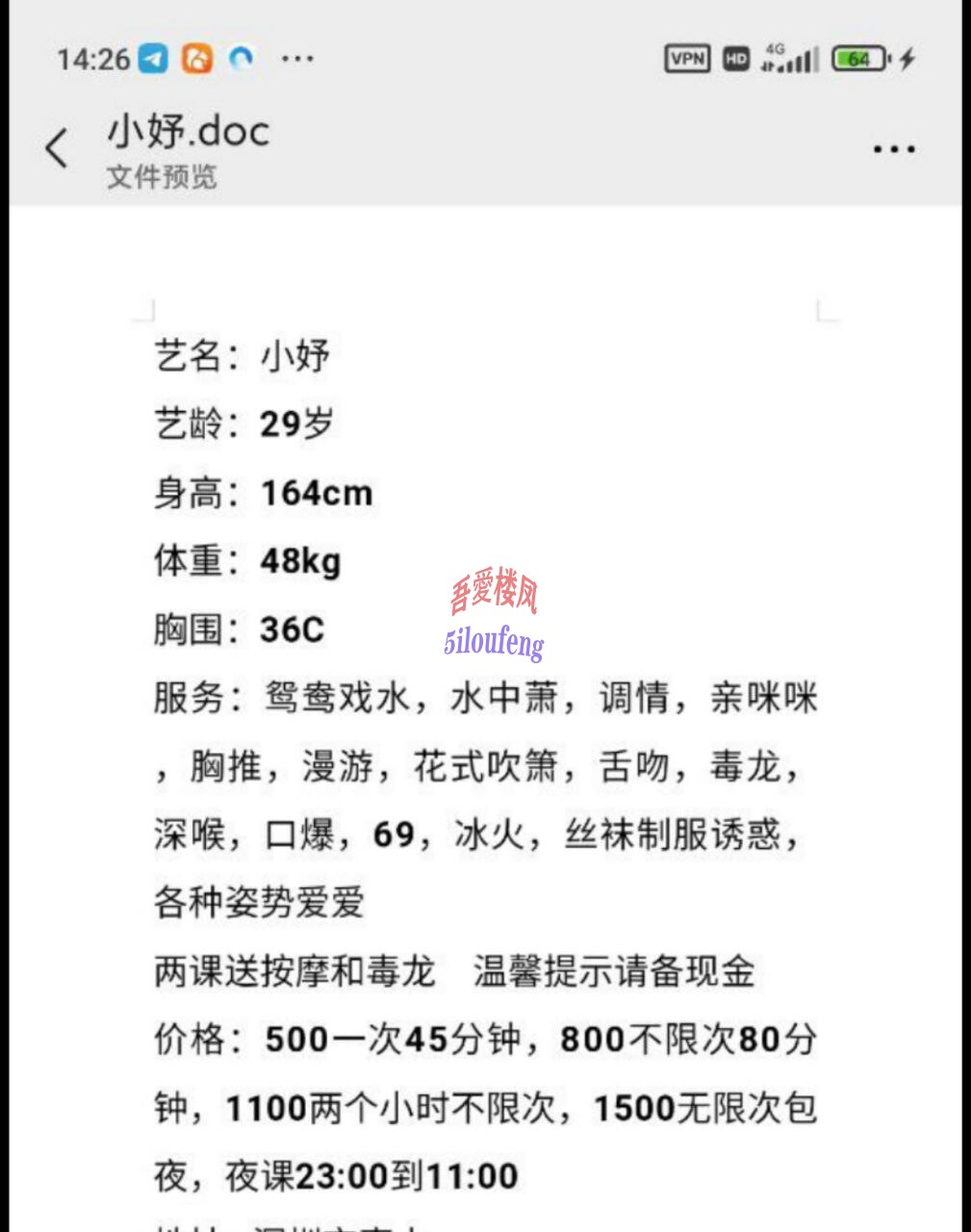Go back from the file preview
The width and height of the screenshot is (971, 1232).
coord(57,149)
